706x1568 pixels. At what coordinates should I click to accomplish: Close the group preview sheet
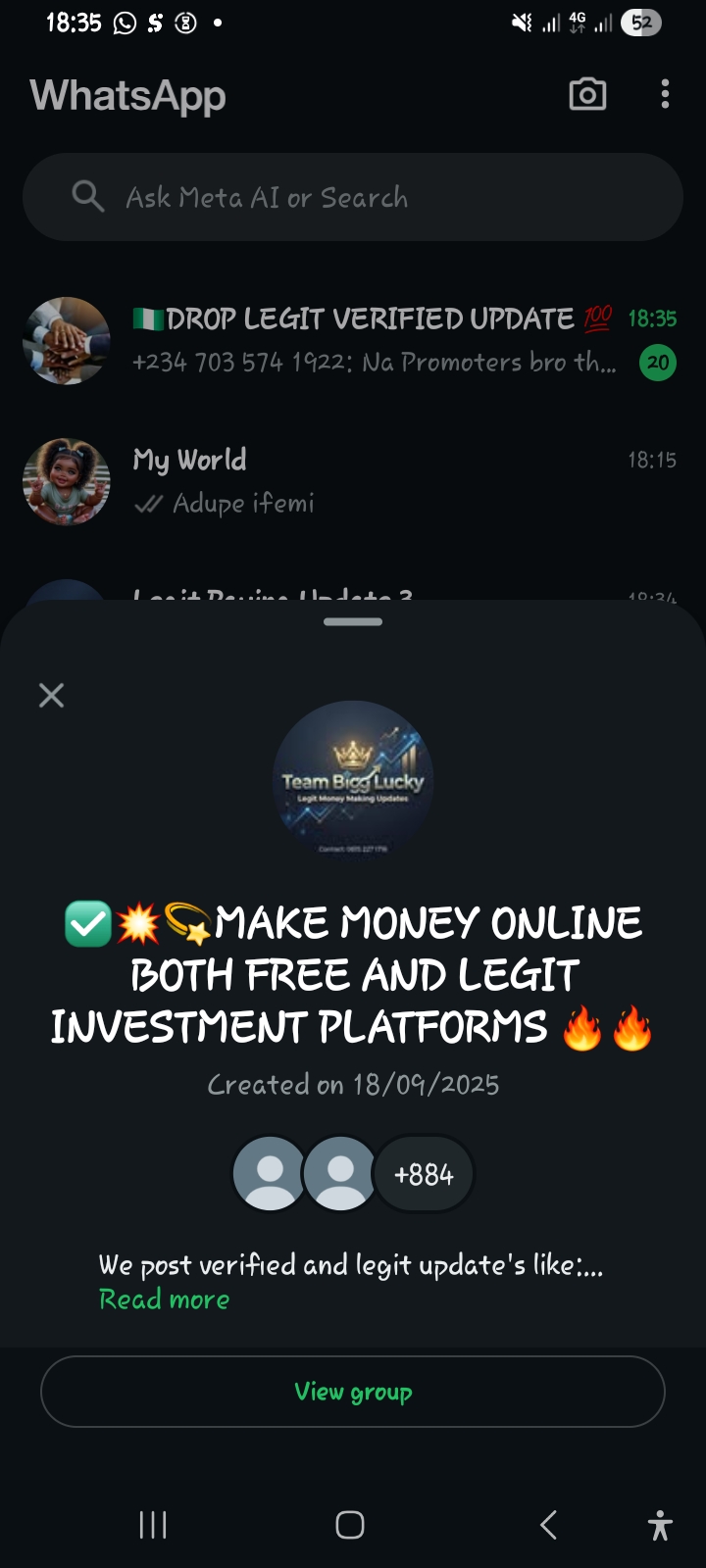[x=51, y=696]
